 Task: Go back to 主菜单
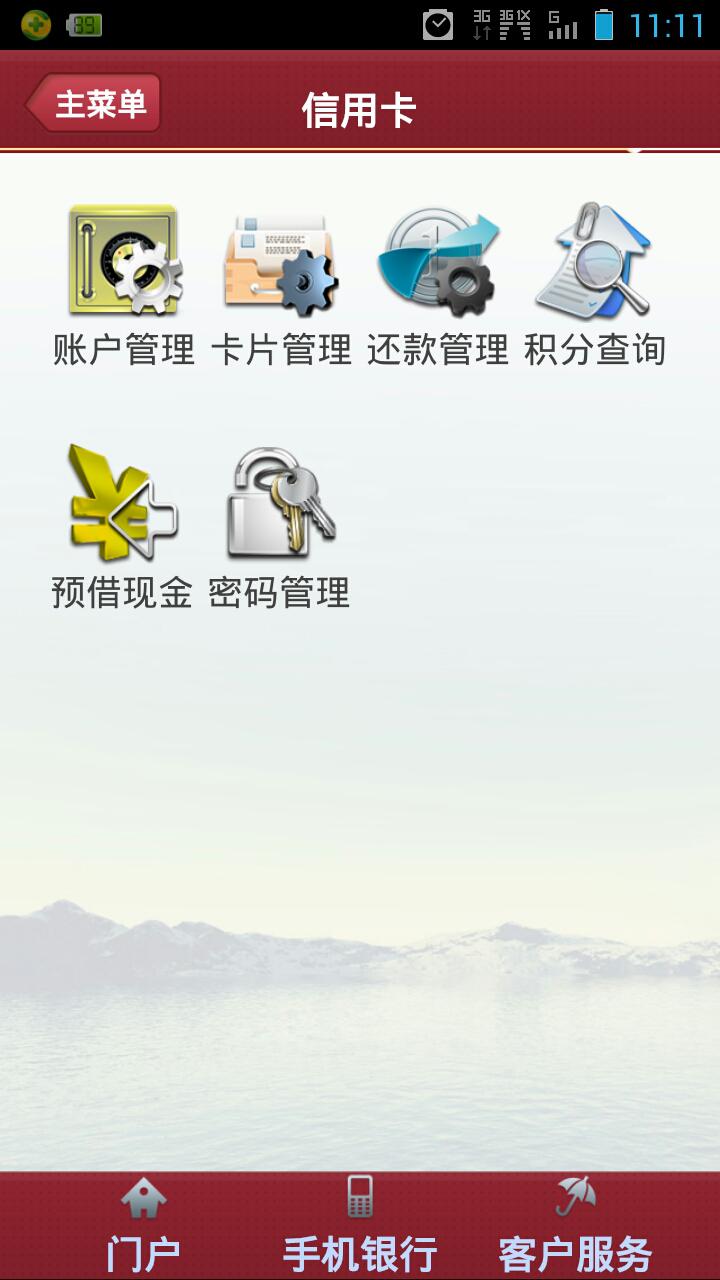point(94,103)
